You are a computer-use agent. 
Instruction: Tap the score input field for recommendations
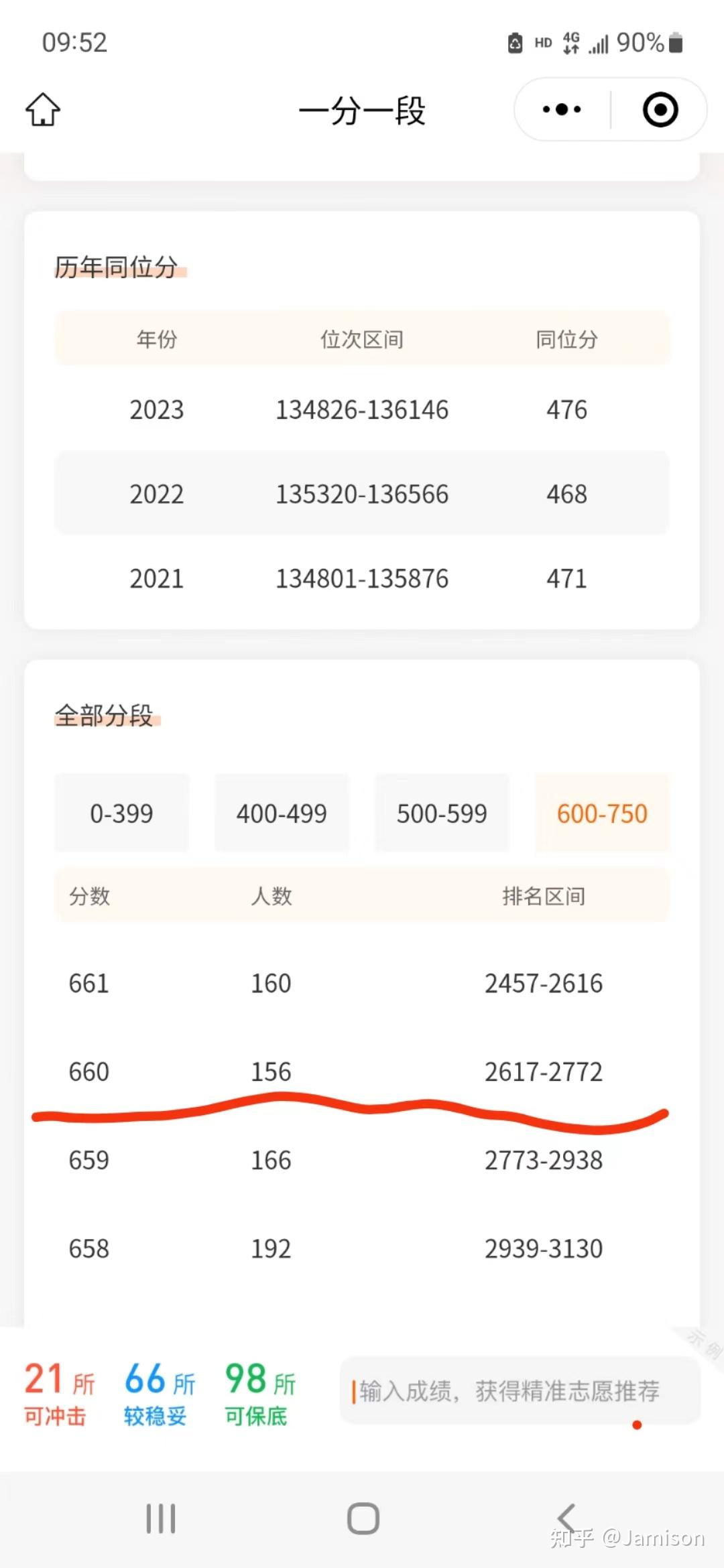pos(520,1392)
